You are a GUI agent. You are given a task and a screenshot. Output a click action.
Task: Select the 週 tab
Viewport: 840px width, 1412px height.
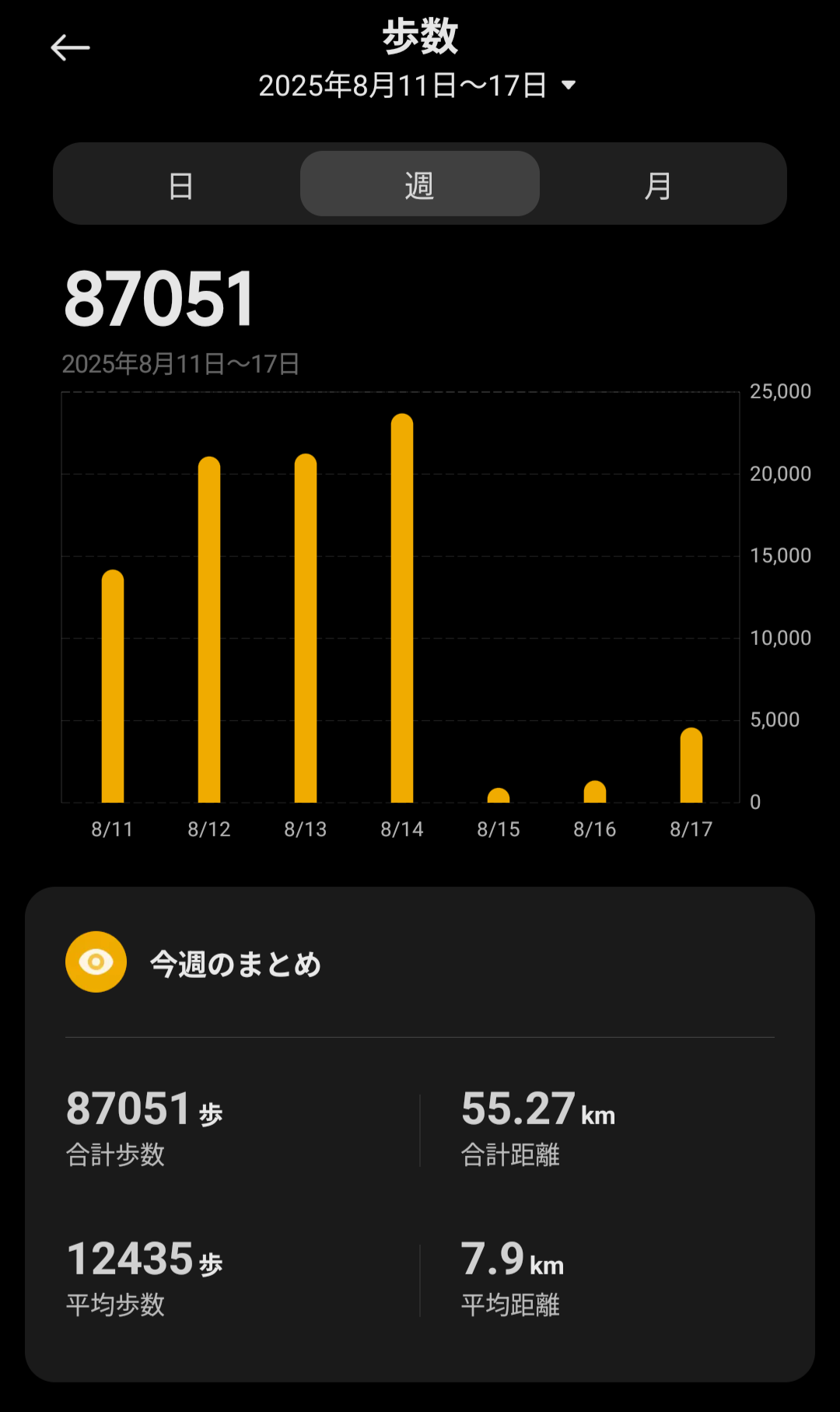point(420,185)
